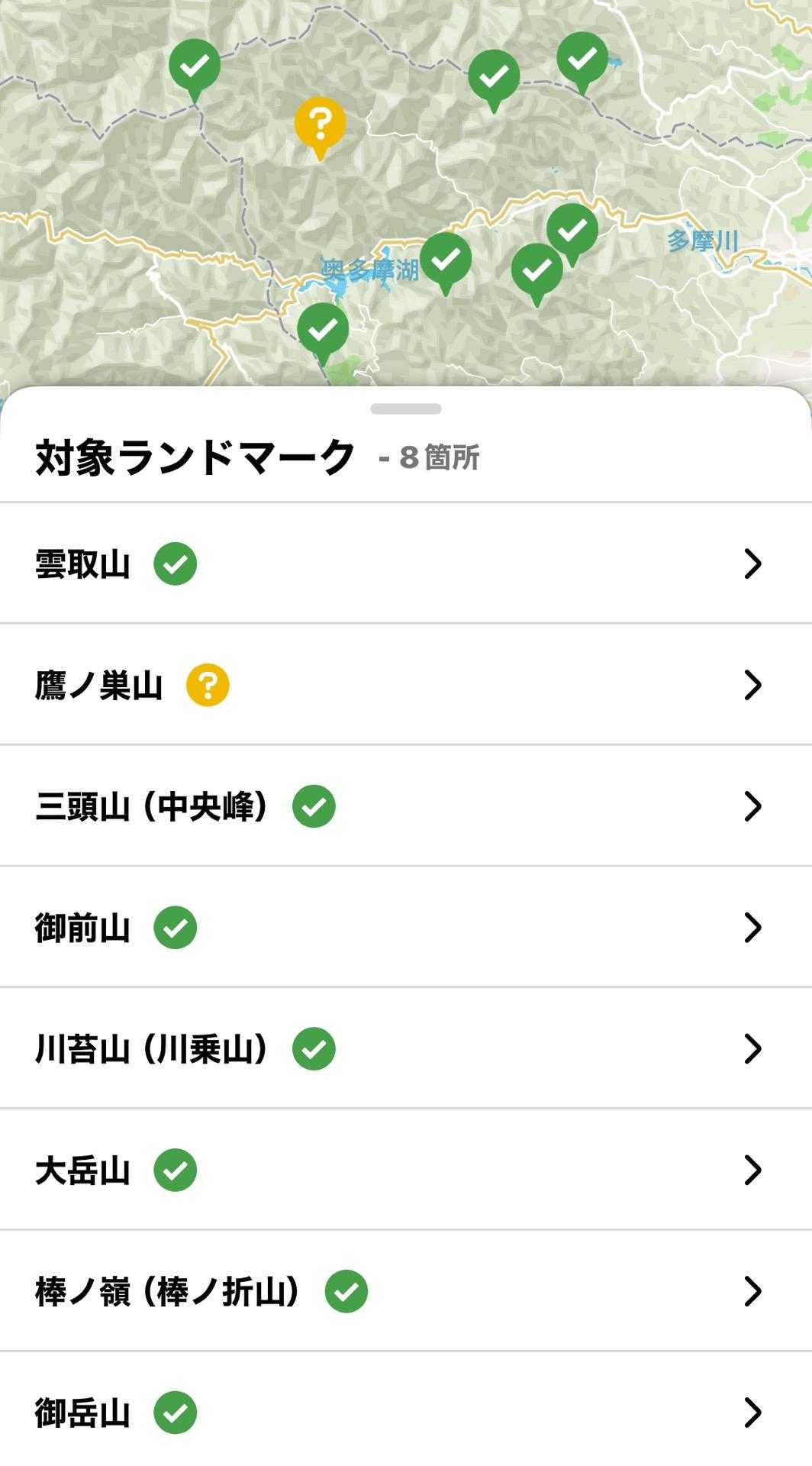812x1466 pixels.
Task: Tap the yellow question mark map pin
Action: (321, 124)
